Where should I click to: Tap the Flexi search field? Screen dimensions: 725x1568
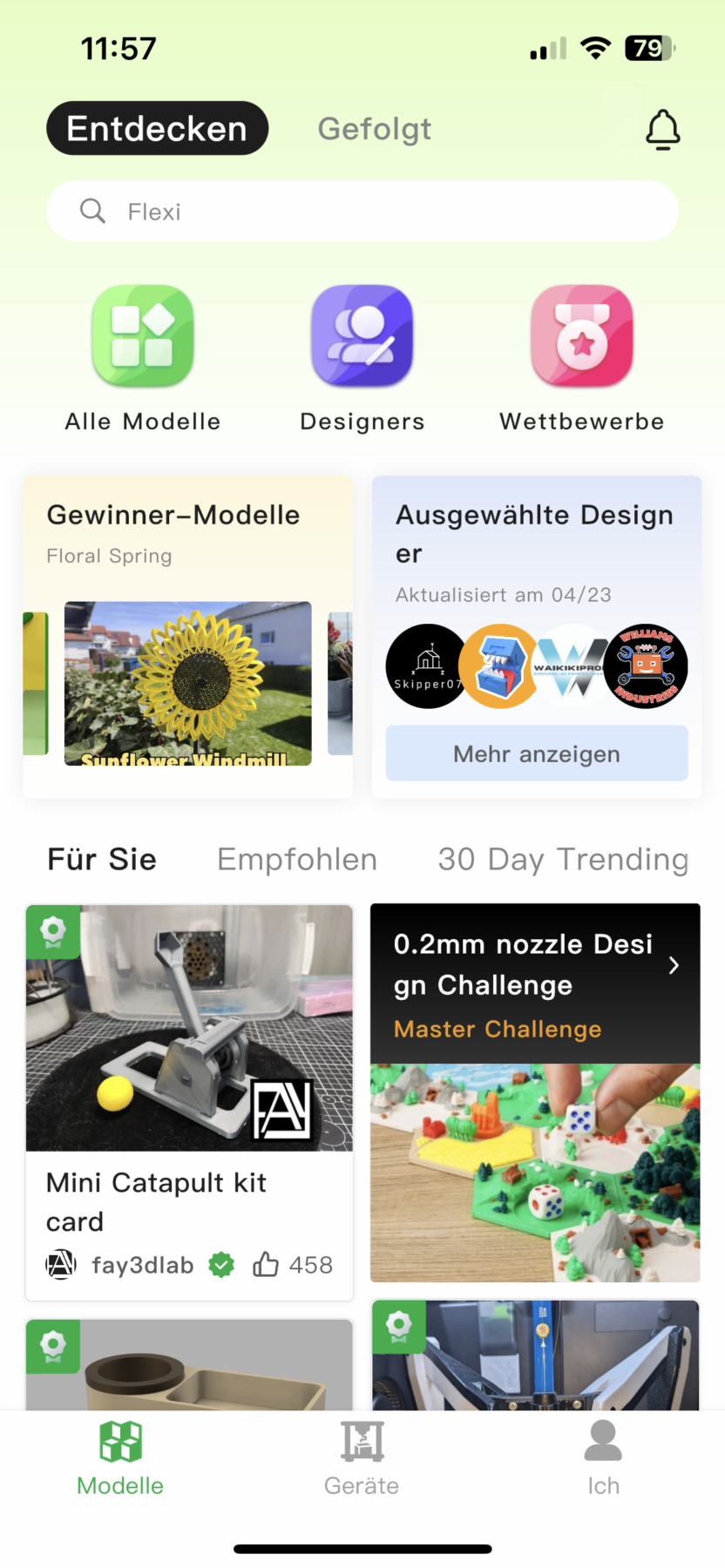pyautogui.click(x=362, y=212)
